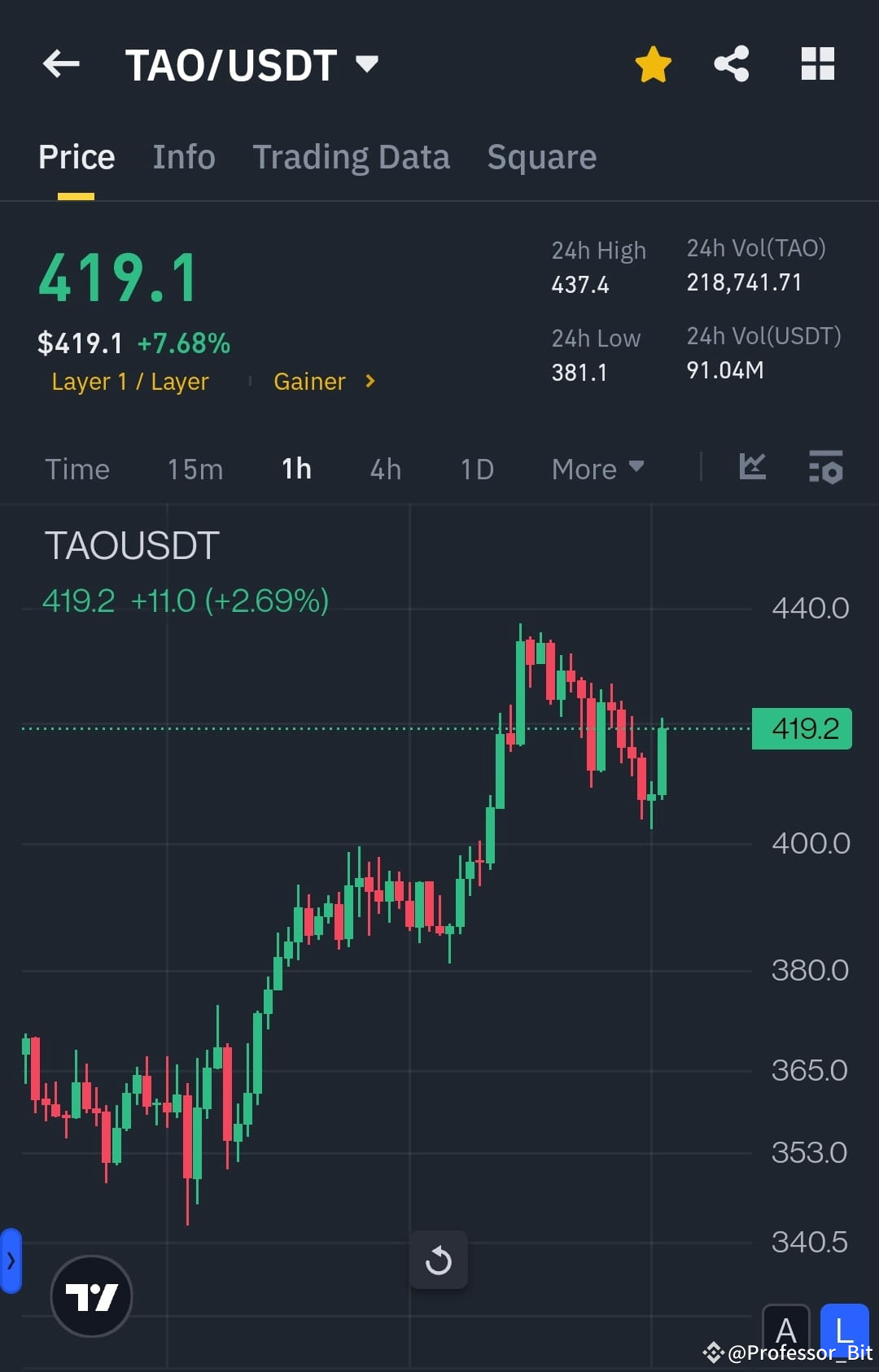Select the line chart style icon

(751, 468)
